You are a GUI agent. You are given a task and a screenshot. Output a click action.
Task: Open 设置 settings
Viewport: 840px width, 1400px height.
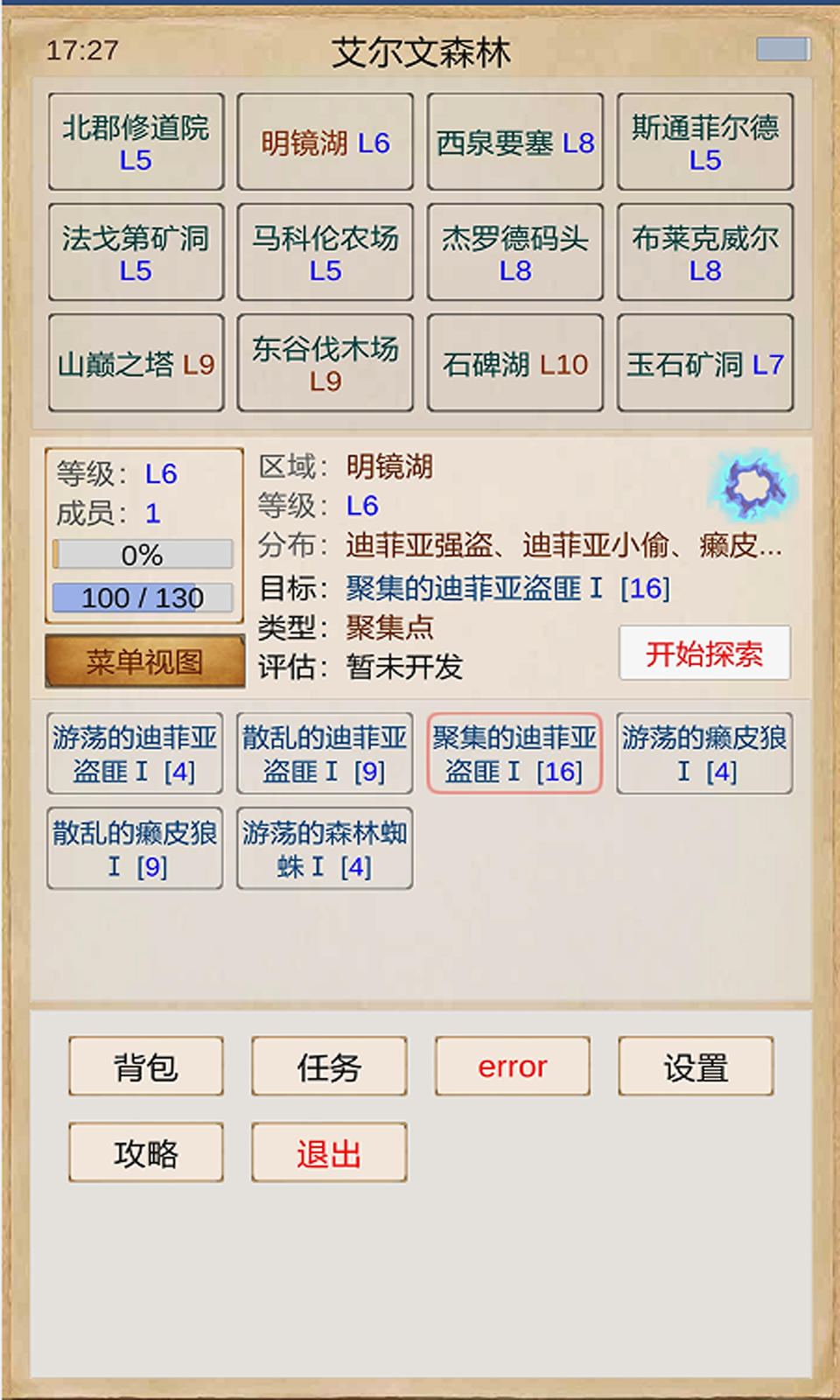coord(696,1067)
